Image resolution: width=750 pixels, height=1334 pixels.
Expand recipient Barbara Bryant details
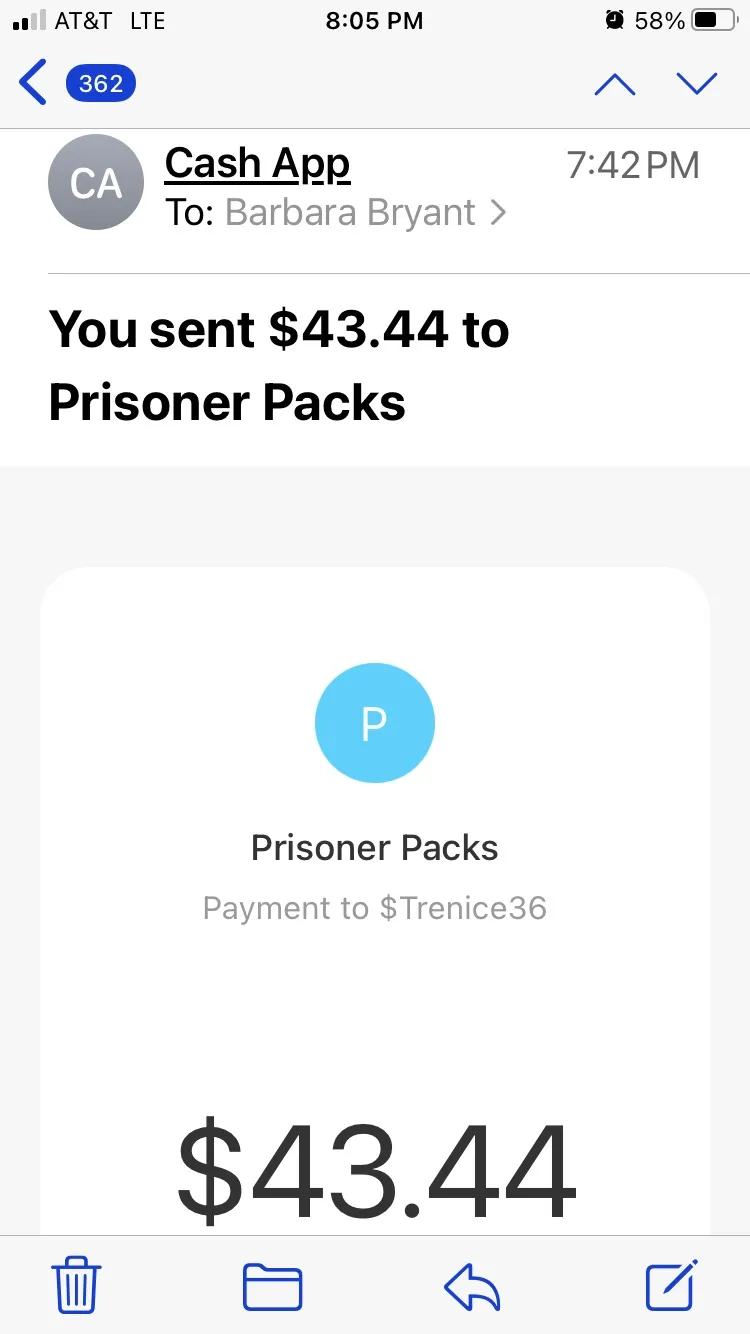coord(366,213)
